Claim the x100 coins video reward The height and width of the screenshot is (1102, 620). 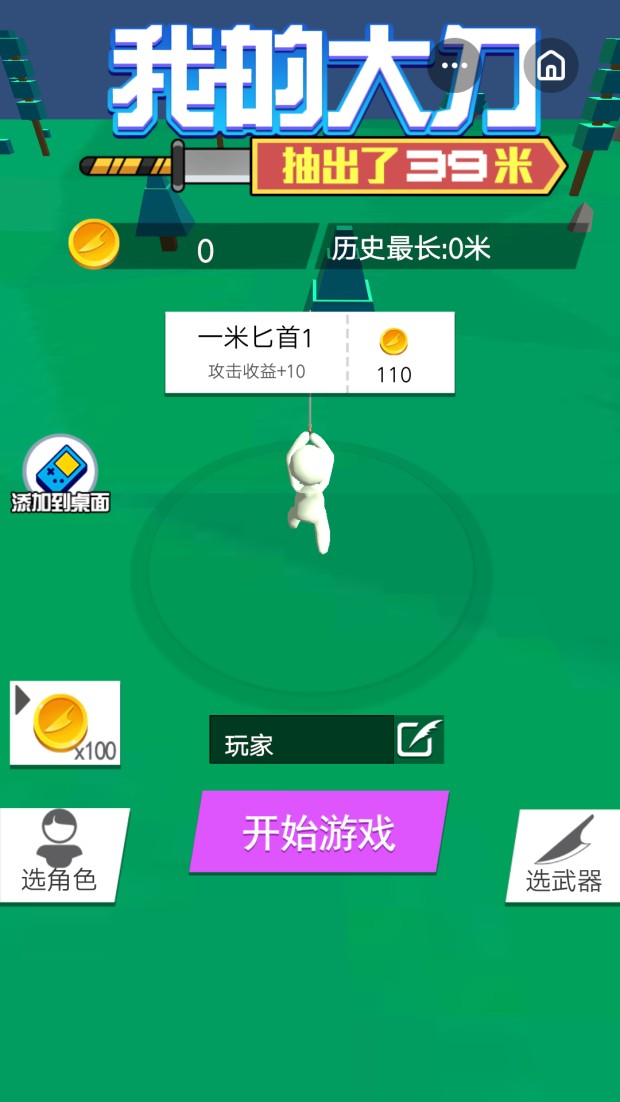point(65,724)
